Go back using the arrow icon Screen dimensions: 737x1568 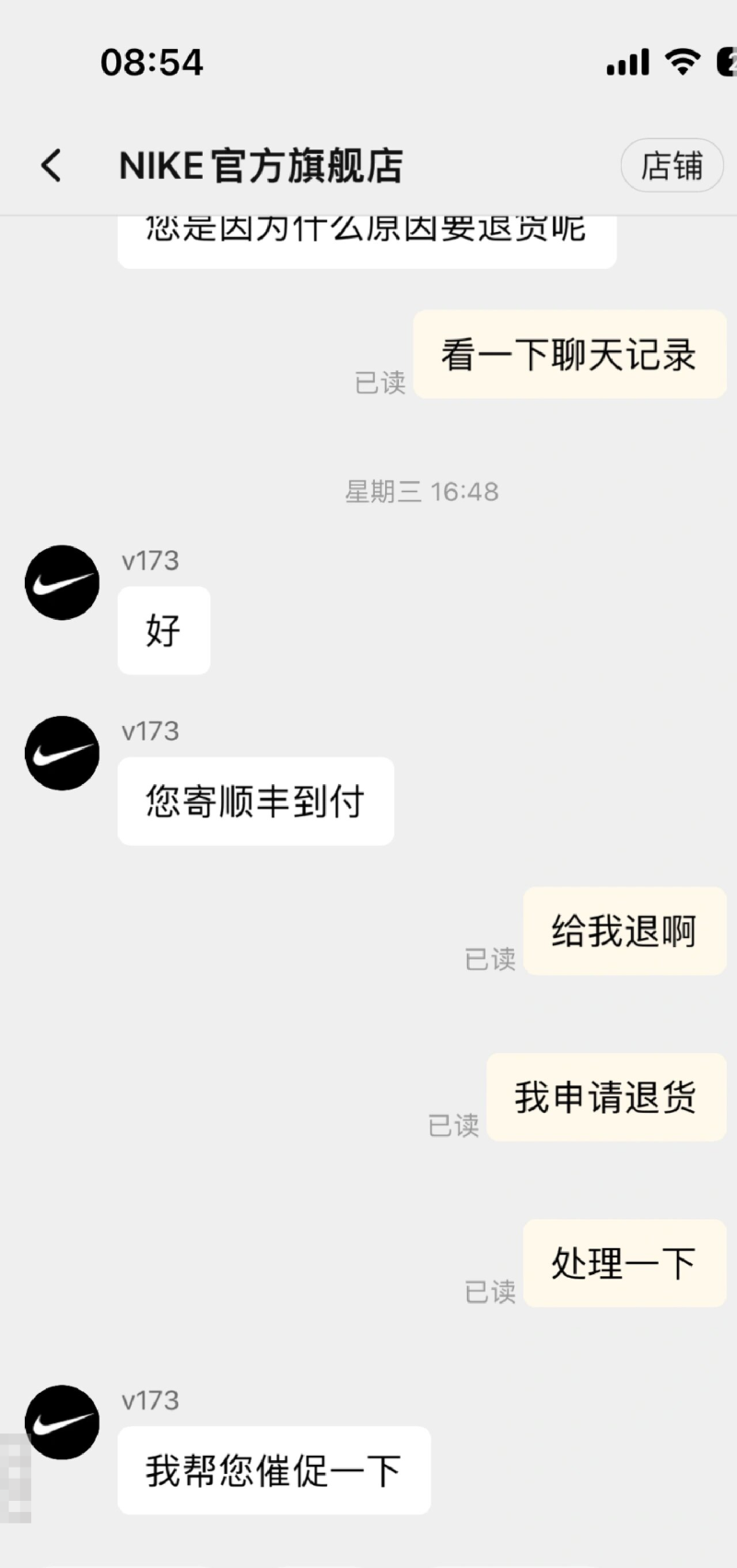pyautogui.click(x=52, y=166)
